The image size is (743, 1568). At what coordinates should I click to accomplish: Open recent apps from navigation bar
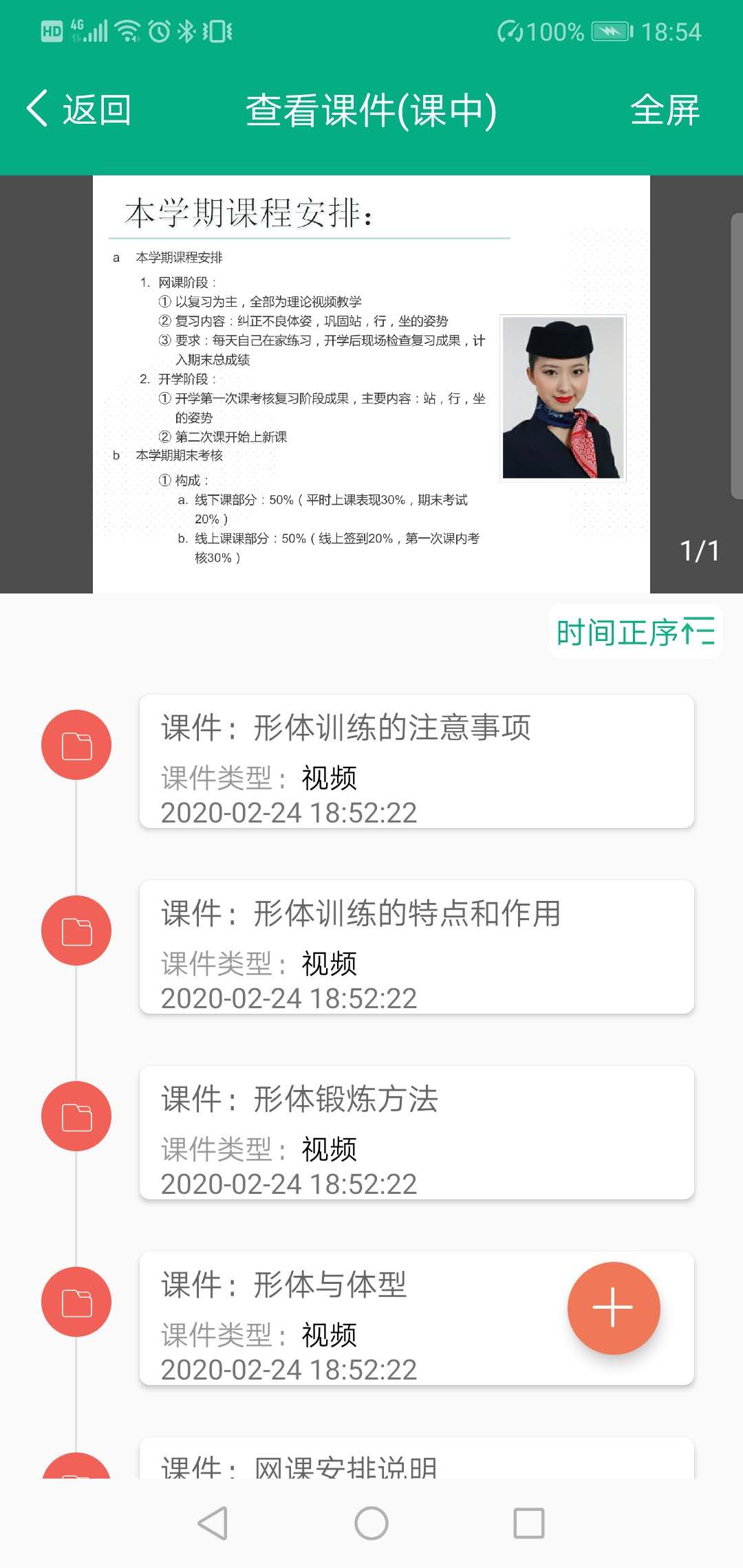pos(529,1523)
